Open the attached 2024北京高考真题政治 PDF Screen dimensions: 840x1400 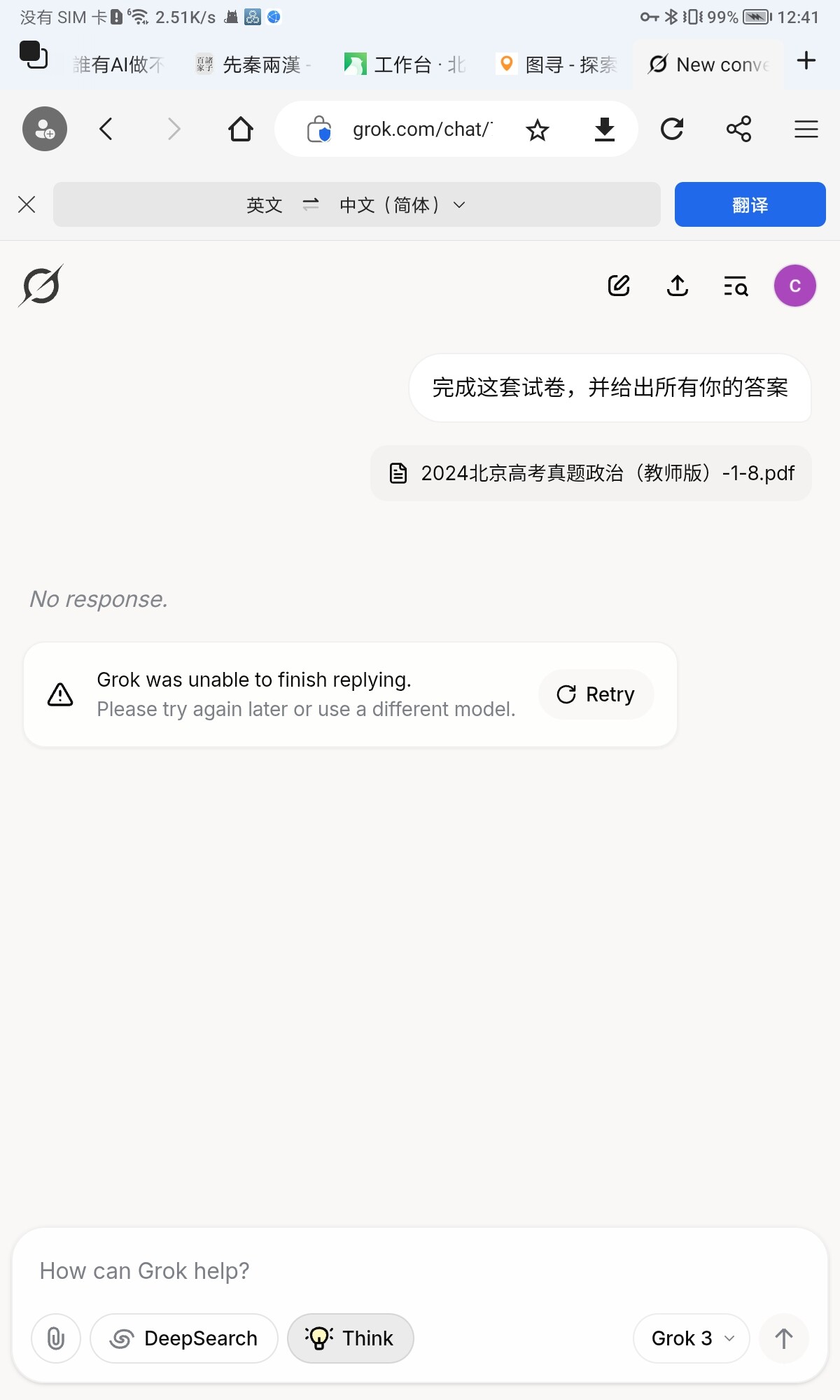[x=591, y=473]
